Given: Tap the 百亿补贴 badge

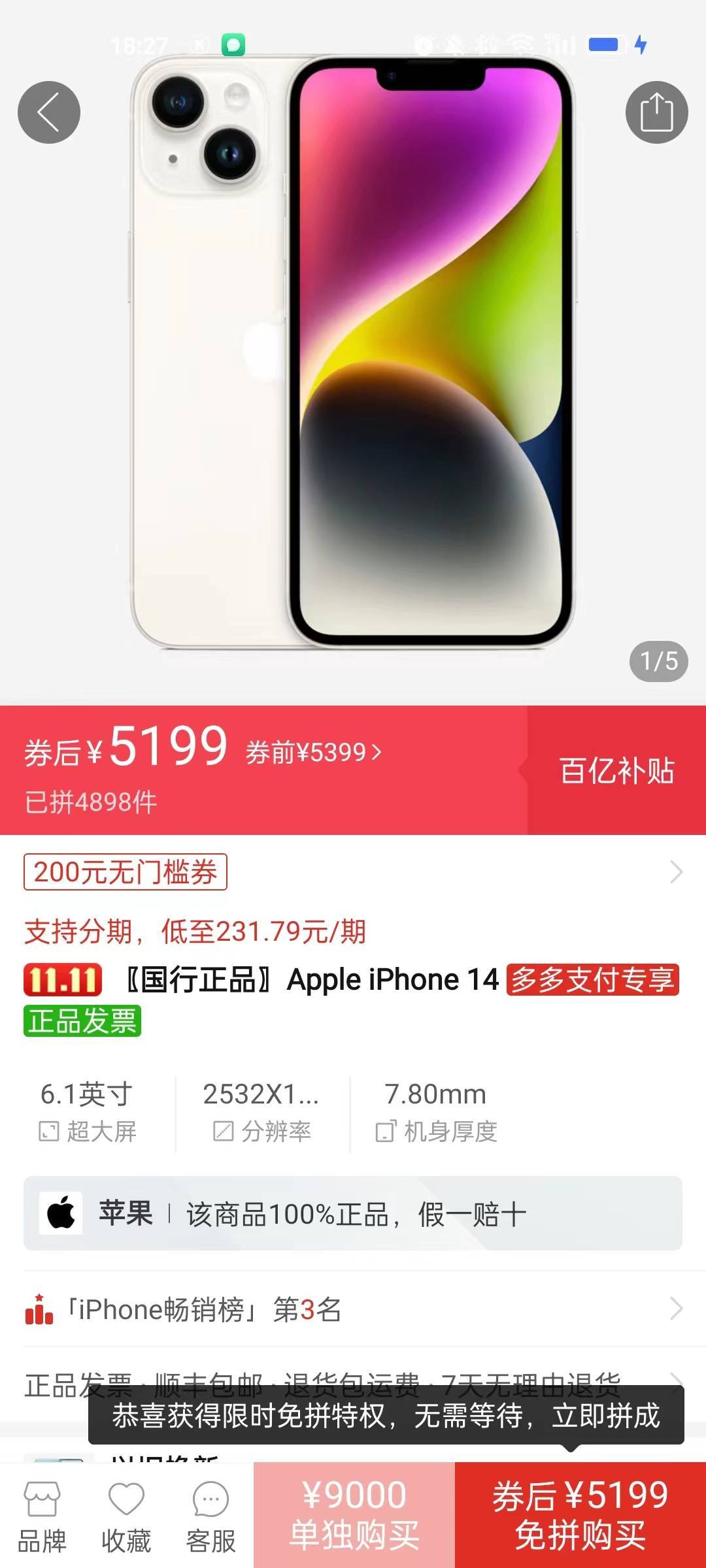Looking at the screenshot, I should click(616, 771).
